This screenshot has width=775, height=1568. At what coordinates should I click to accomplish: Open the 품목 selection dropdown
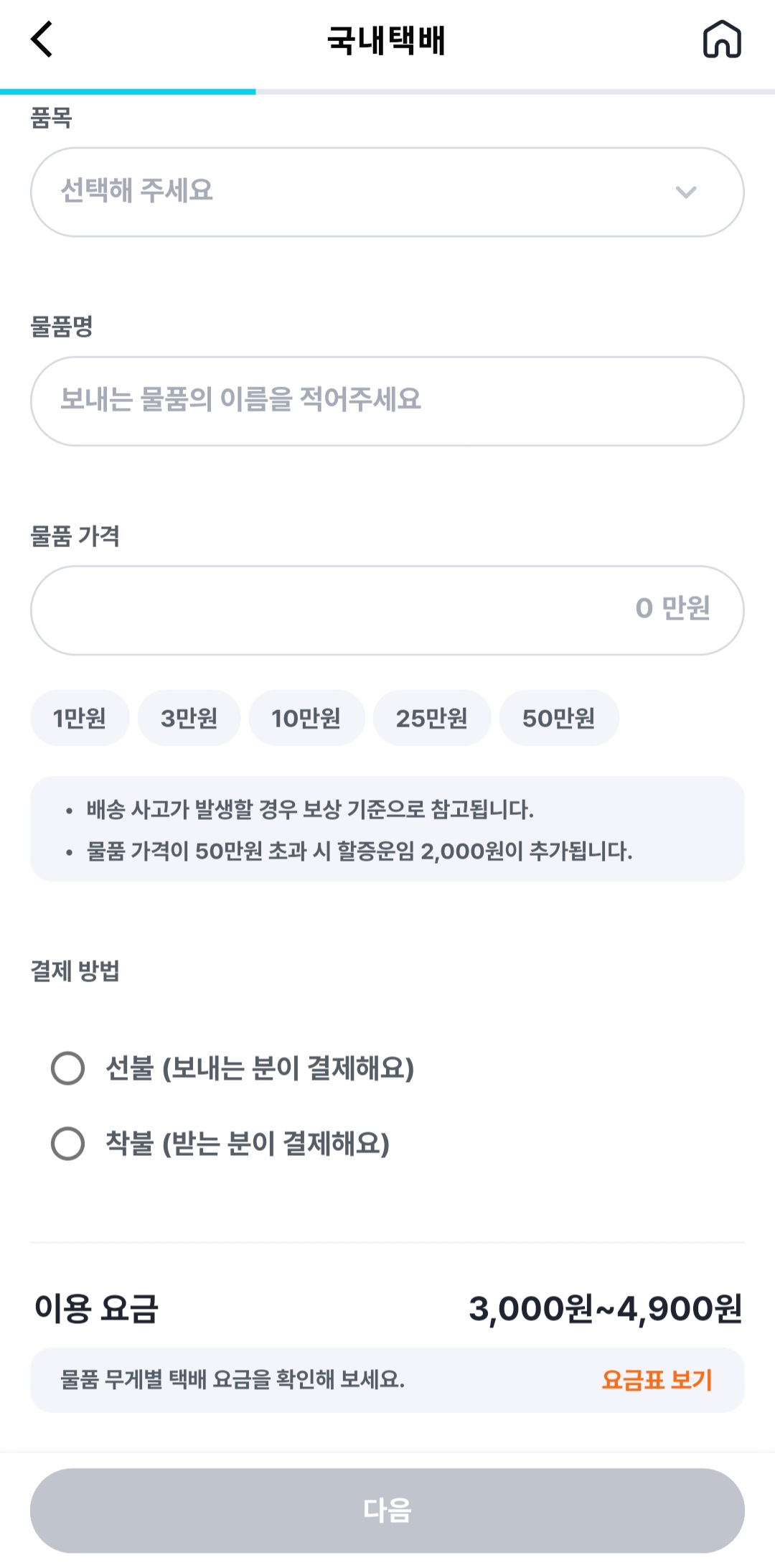point(387,192)
